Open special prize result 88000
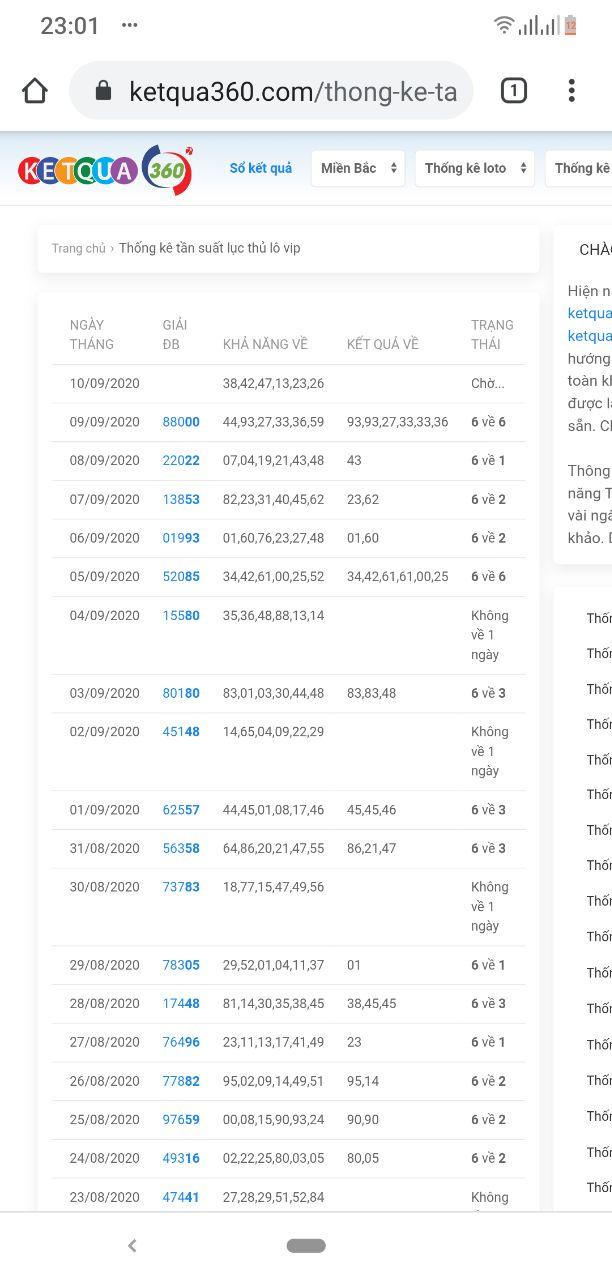Image resolution: width=612 pixels, height=1280 pixels. (x=181, y=422)
